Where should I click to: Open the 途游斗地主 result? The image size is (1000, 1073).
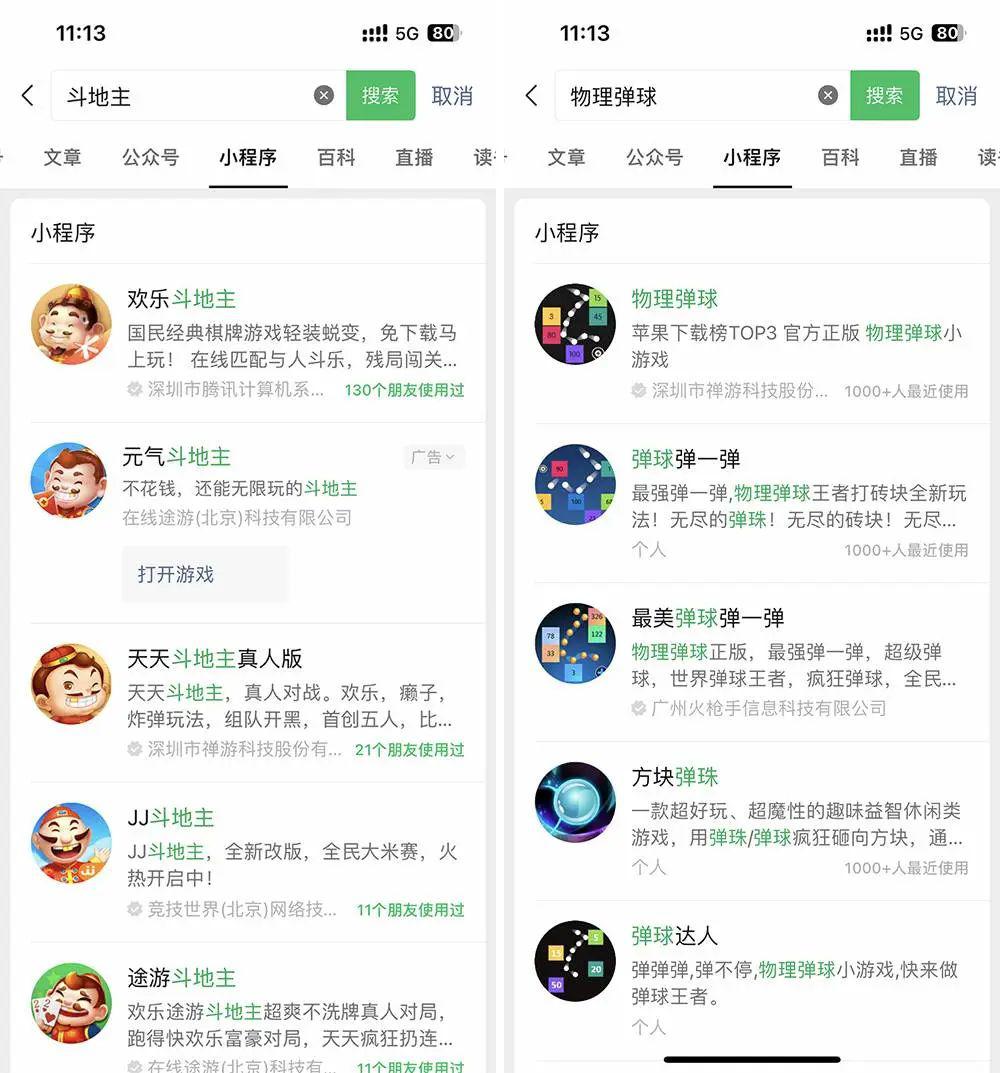pyautogui.click(x=180, y=978)
